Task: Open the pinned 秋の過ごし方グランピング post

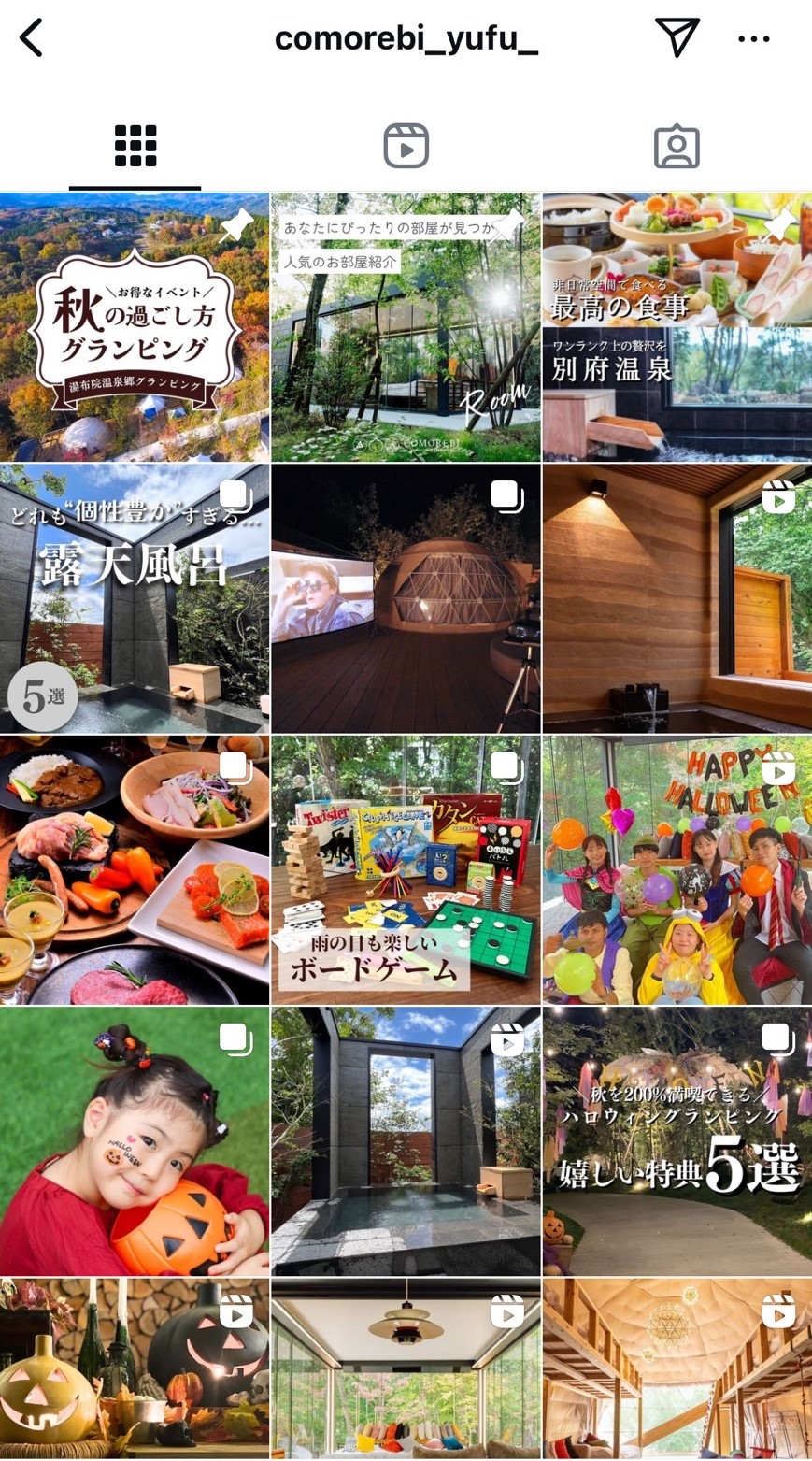Action: point(135,327)
